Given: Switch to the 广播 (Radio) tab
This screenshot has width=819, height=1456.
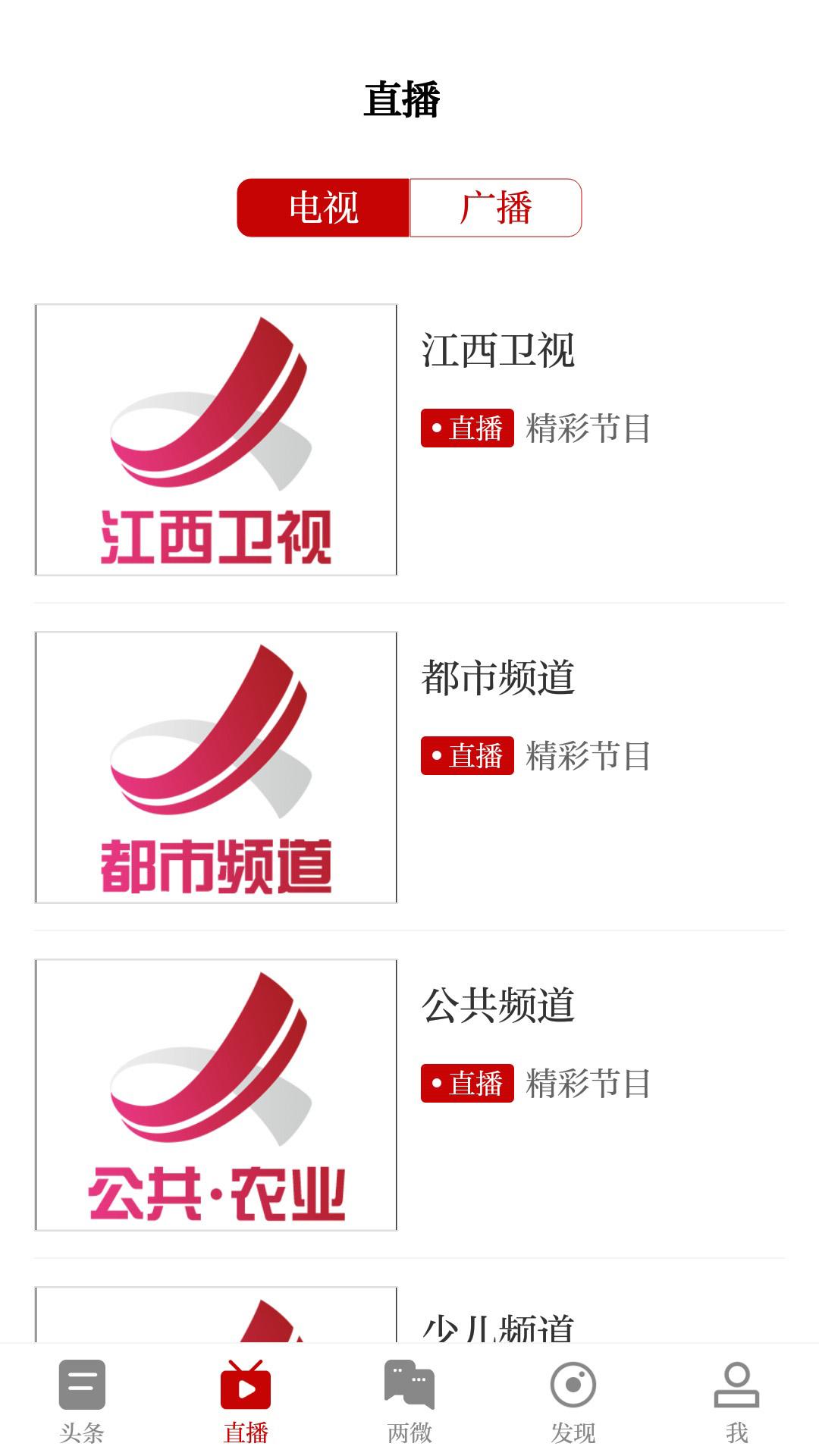Looking at the screenshot, I should [x=495, y=206].
